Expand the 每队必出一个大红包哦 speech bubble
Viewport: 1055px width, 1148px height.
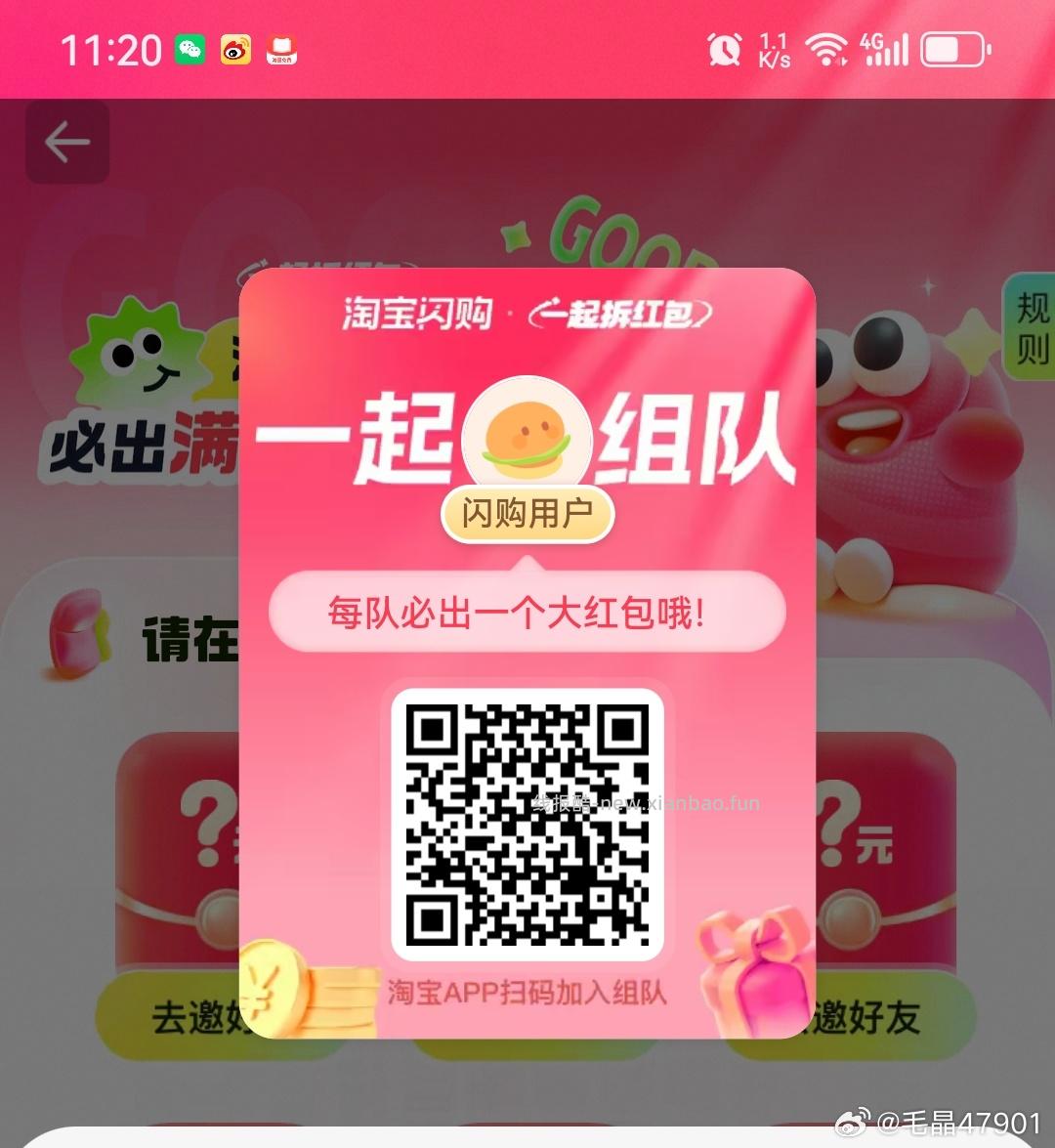[x=527, y=612]
